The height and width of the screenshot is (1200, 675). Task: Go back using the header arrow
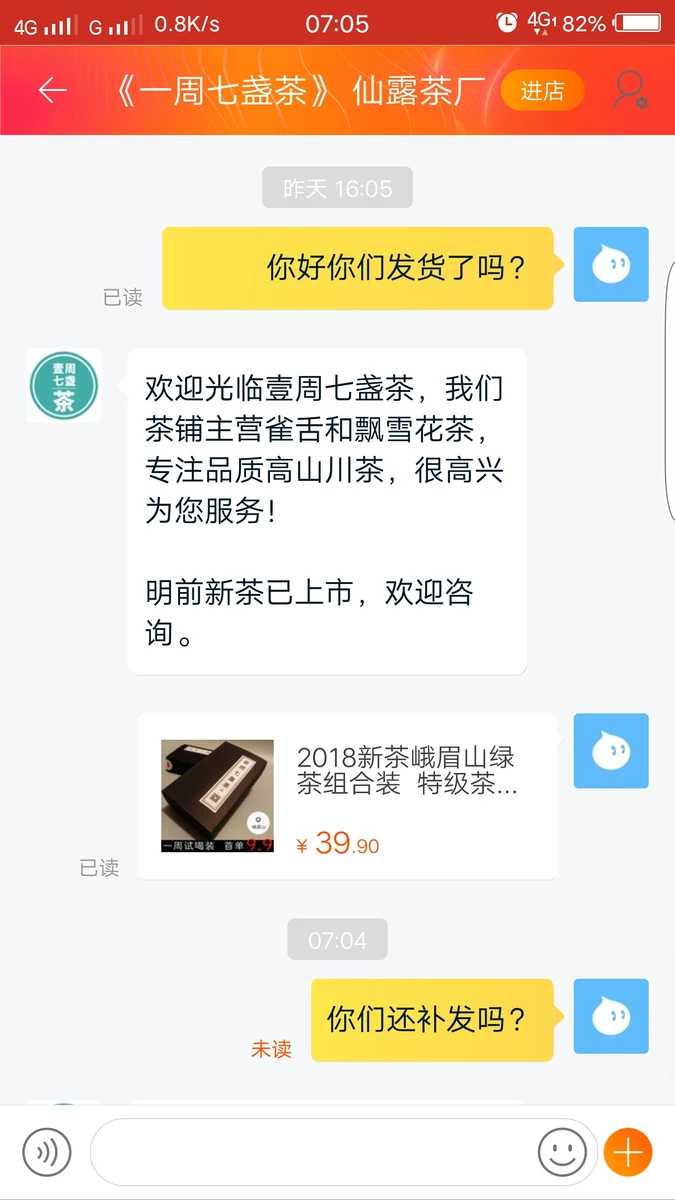click(52, 91)
